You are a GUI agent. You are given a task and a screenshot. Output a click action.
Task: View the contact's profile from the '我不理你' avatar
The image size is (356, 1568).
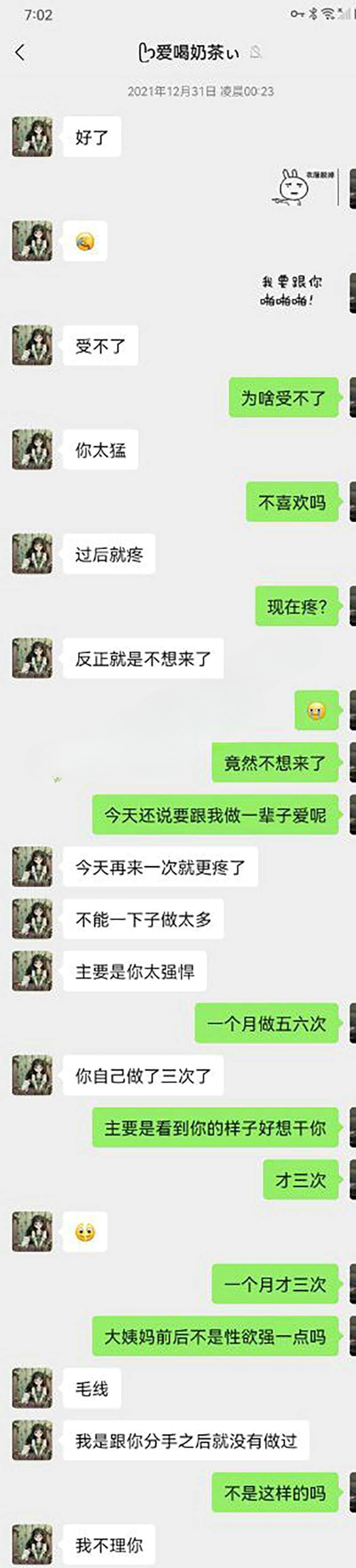tap(32, 1543)
